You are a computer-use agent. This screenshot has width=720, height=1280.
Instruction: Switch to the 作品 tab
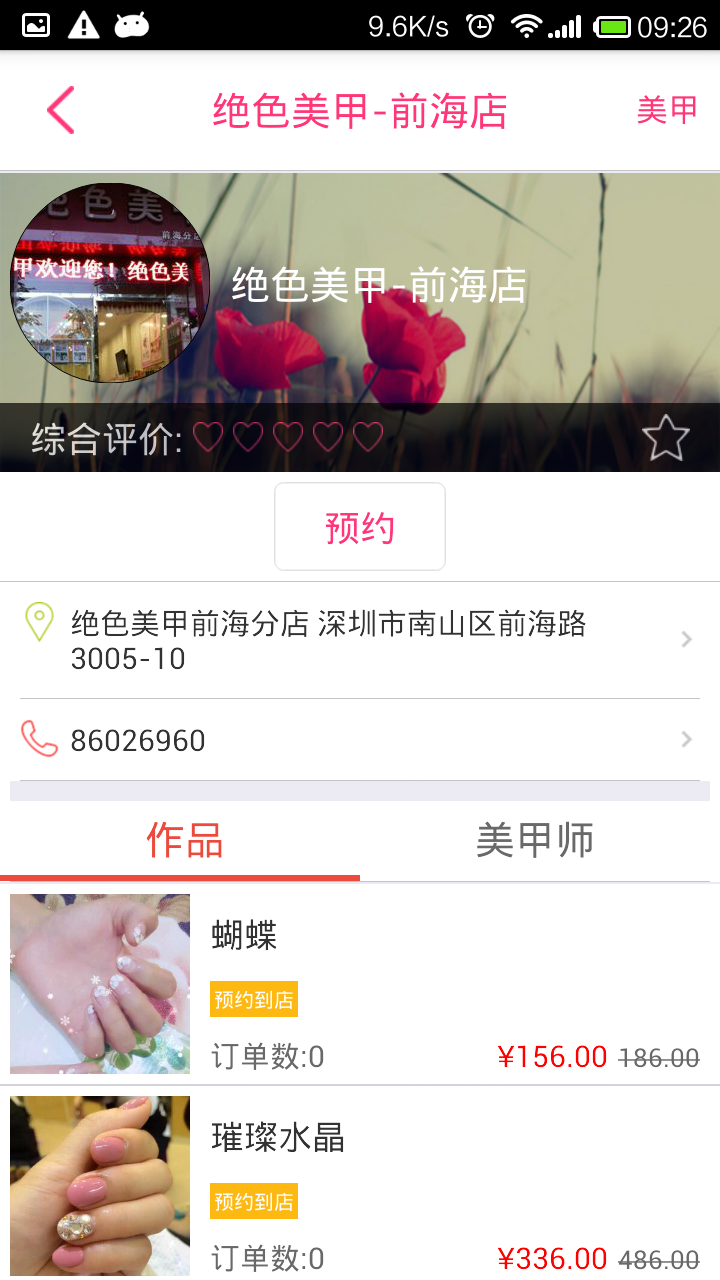[184, 841]
